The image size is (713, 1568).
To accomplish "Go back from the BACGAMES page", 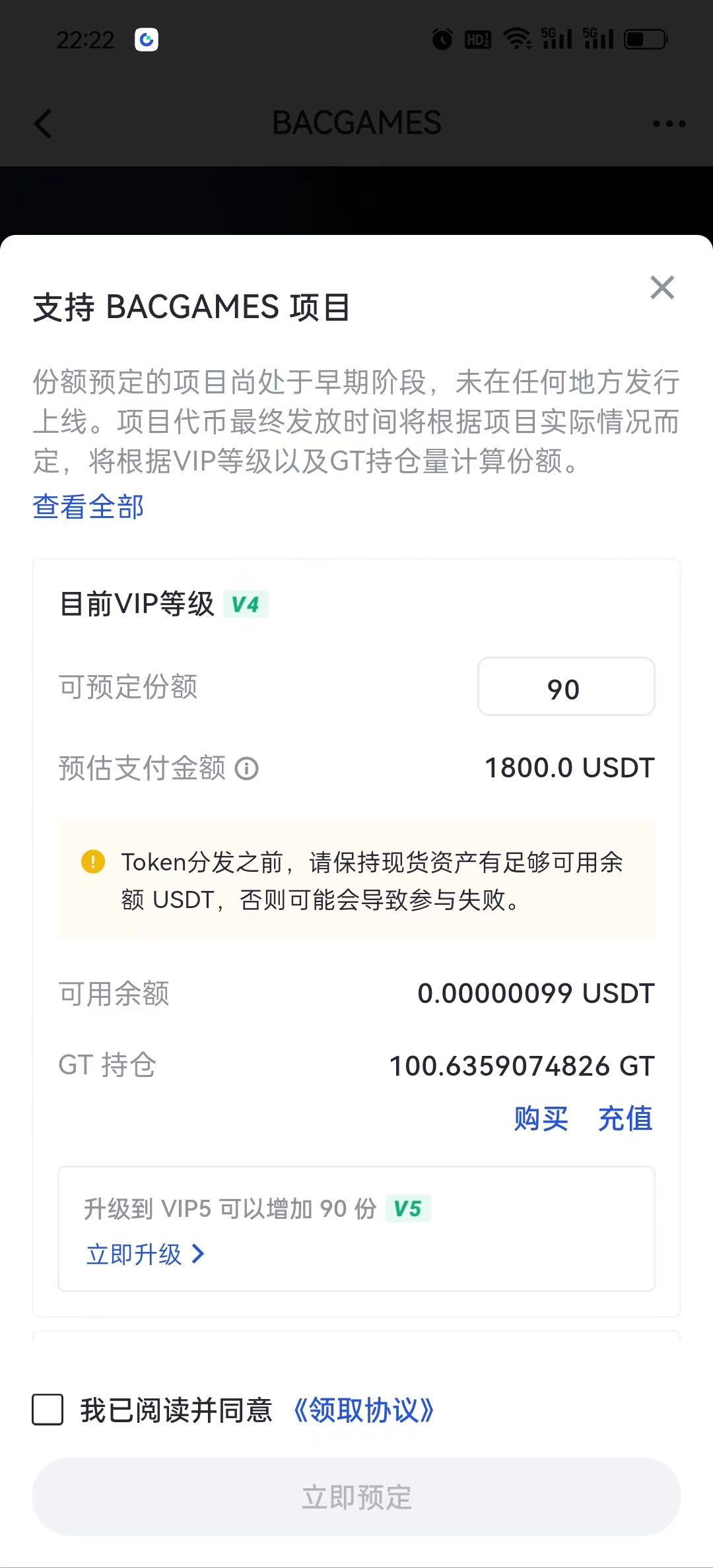I will pyautogui.click(x=43, y=123).
